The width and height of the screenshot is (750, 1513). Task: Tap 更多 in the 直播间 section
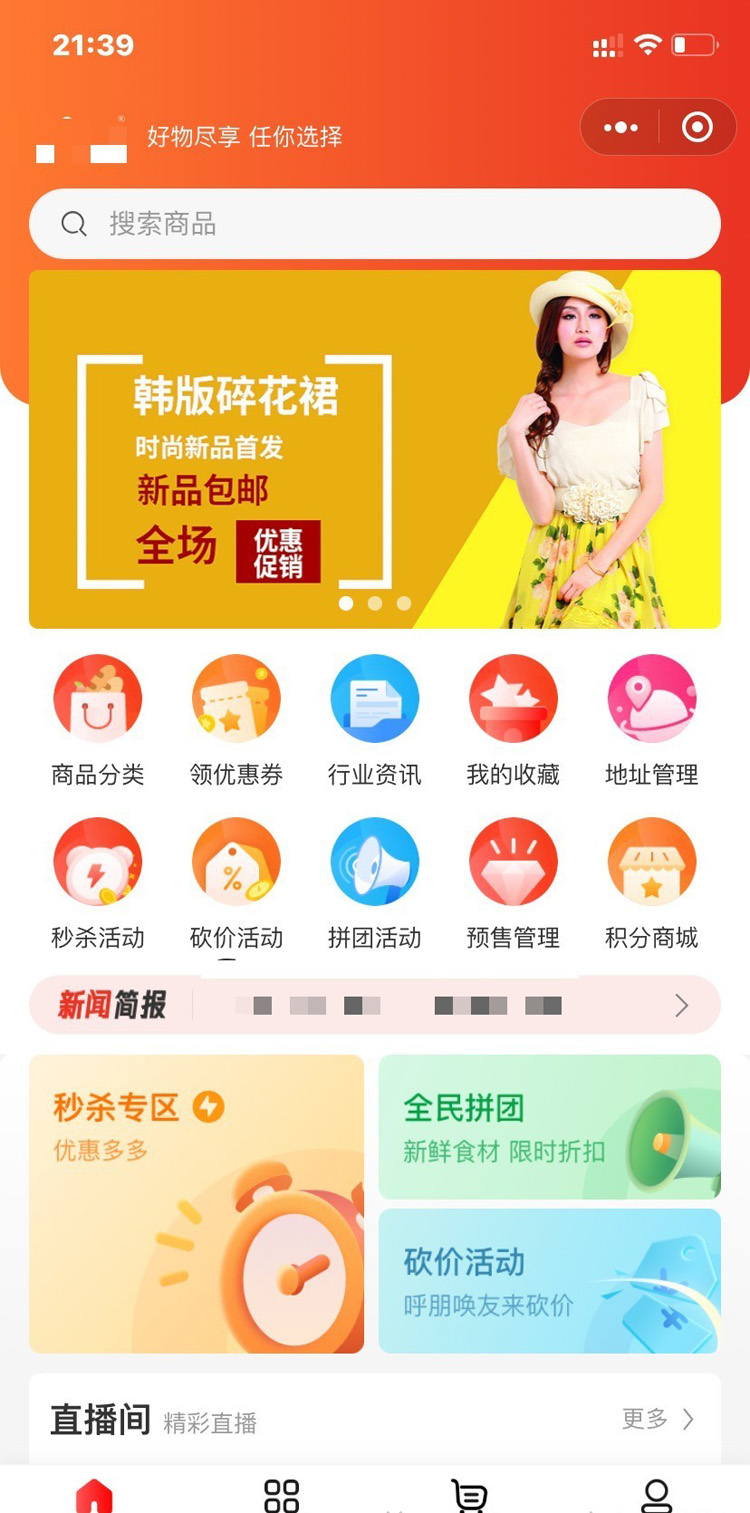[x=657, y=1419]
